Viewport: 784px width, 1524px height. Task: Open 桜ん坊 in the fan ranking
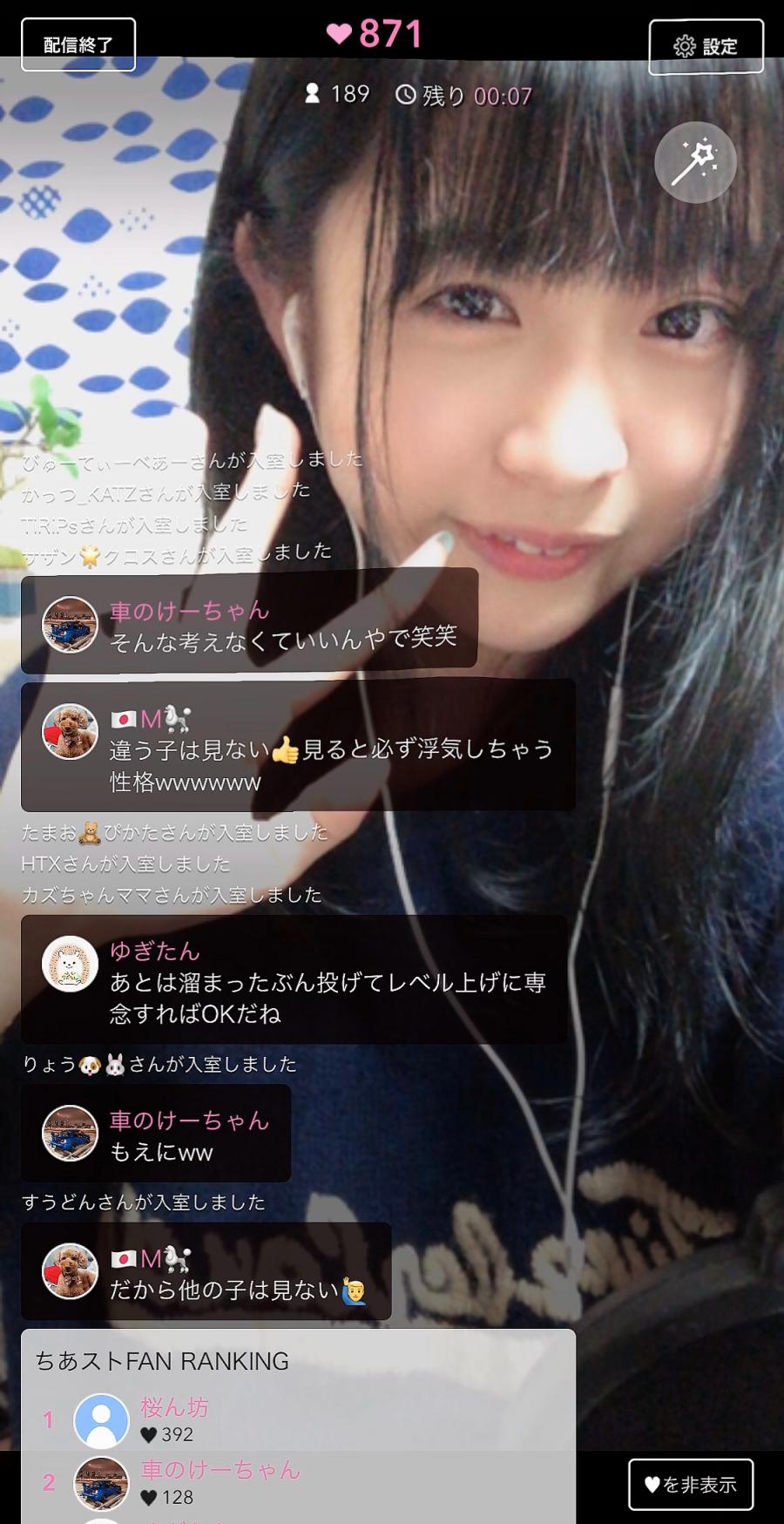click(175, 1419)
